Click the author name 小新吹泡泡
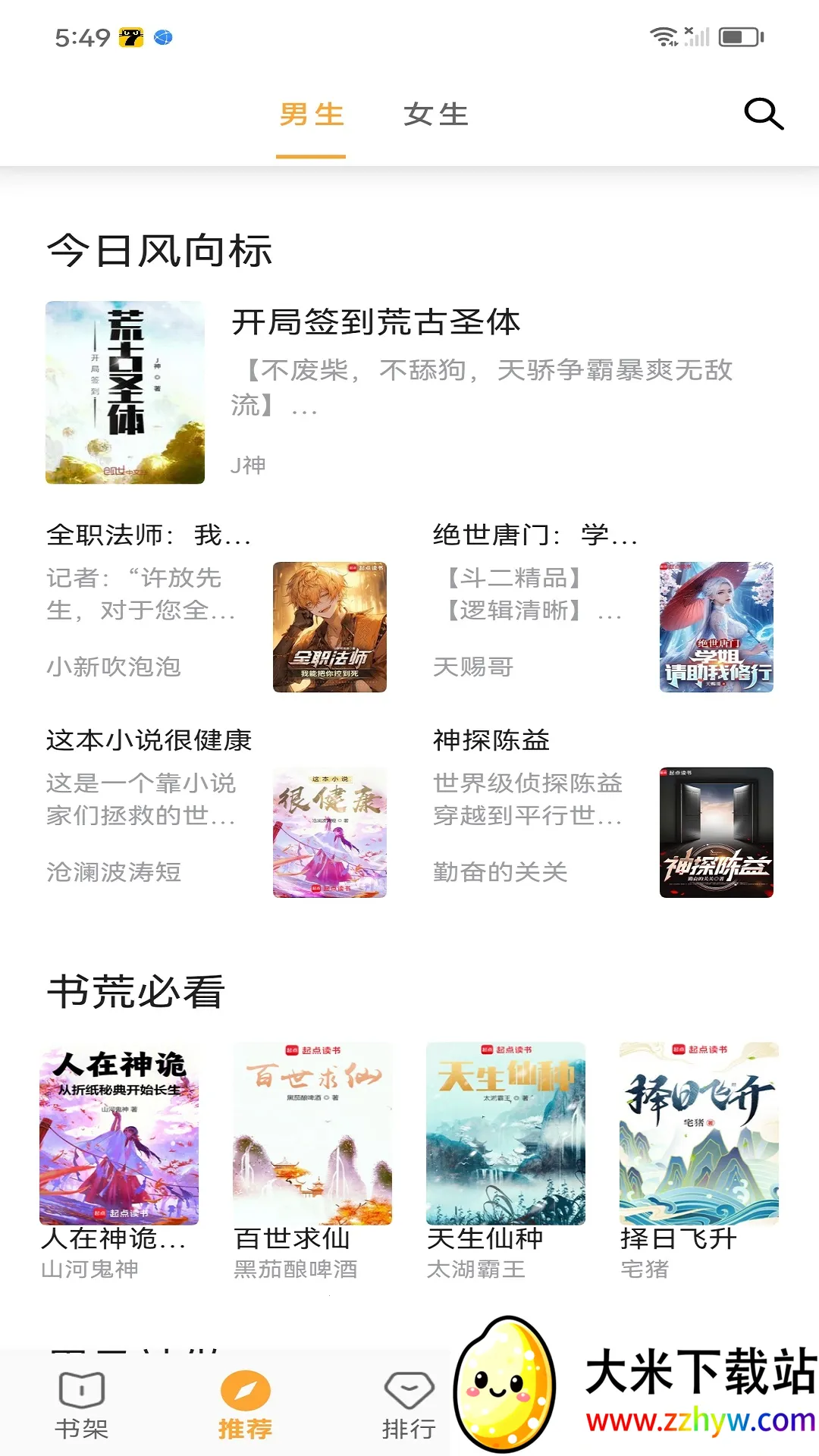 pyautogui.click(x=114, y=667)
